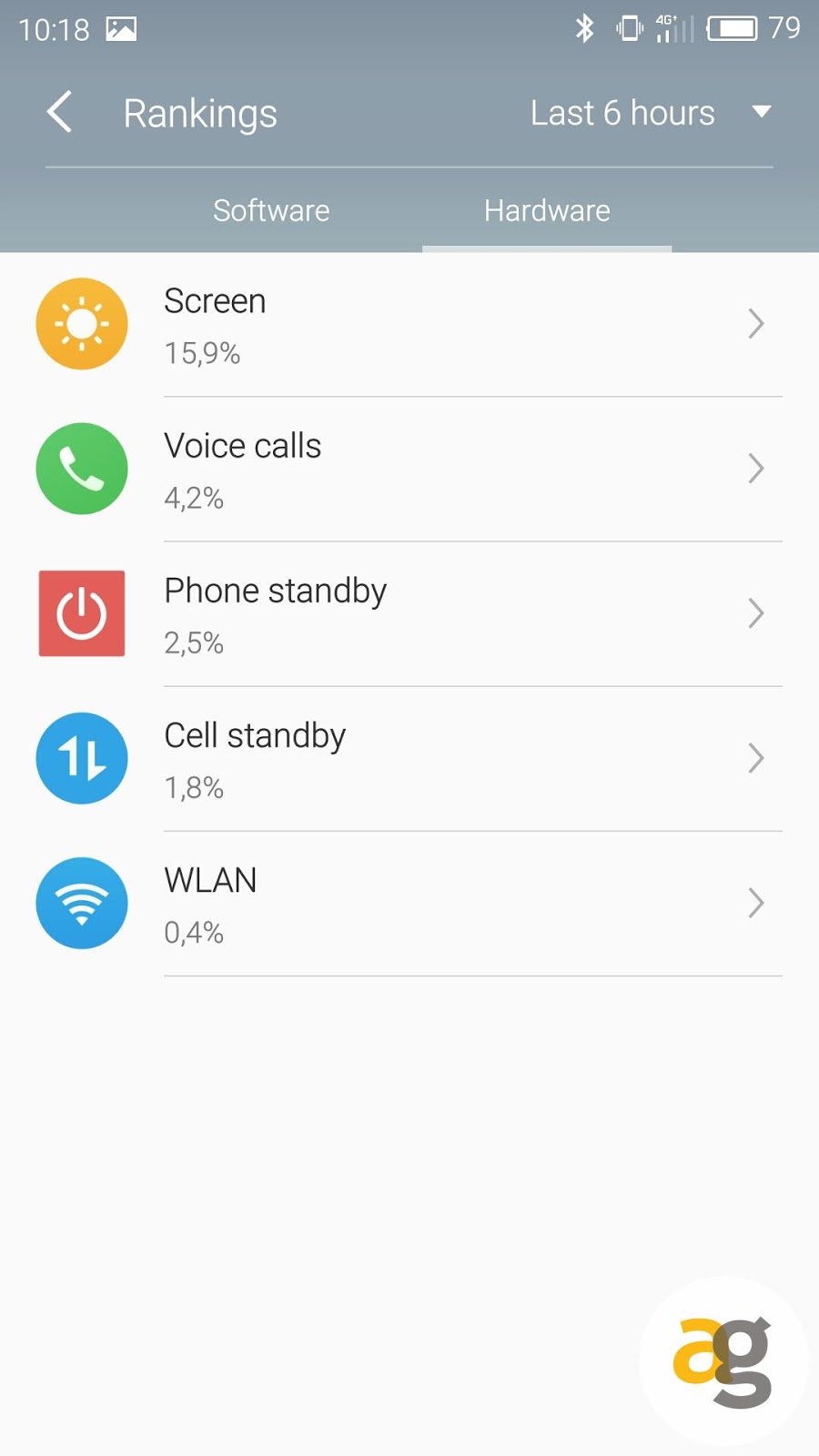
Task: Open Screen battery usage details
Action: point(409,325)
